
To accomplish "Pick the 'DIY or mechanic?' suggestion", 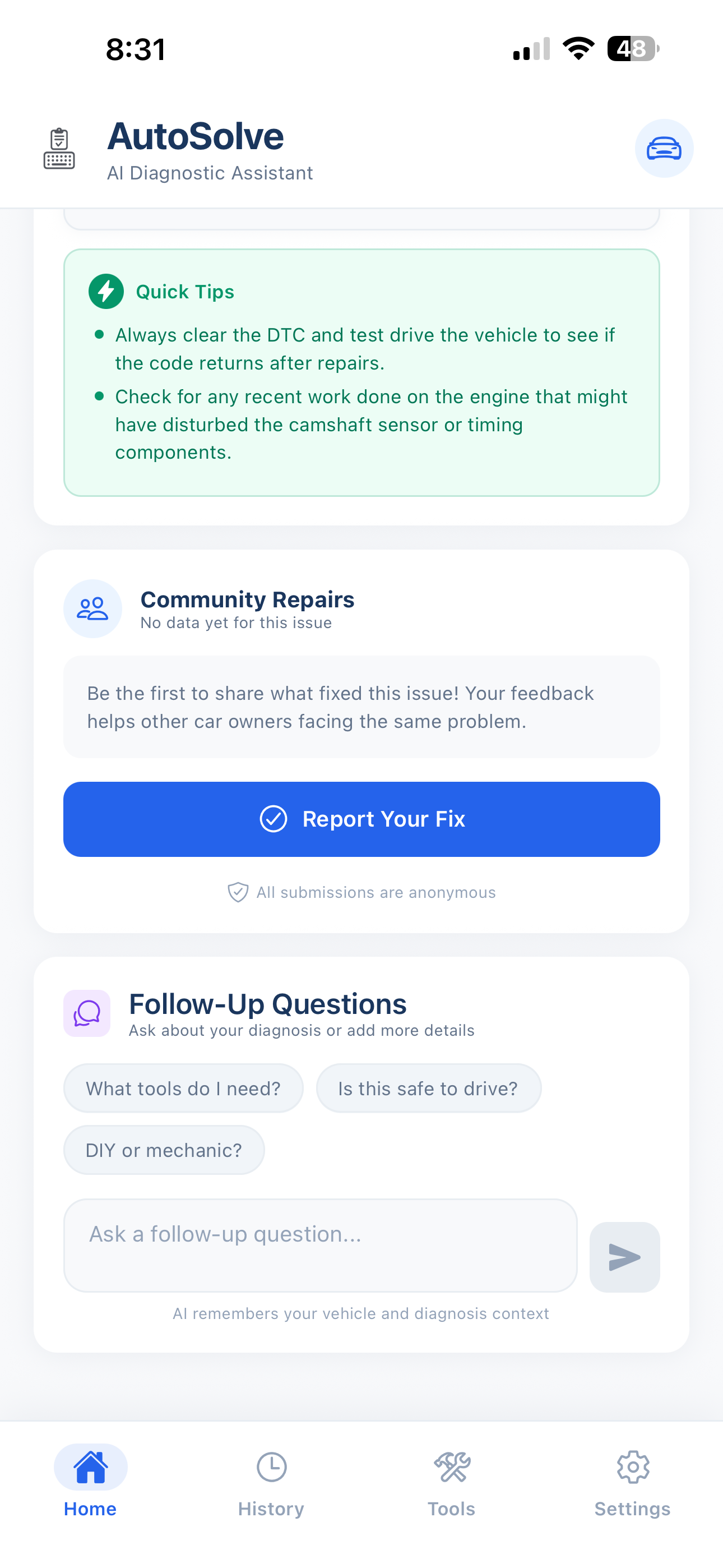I will point(164,1150).
